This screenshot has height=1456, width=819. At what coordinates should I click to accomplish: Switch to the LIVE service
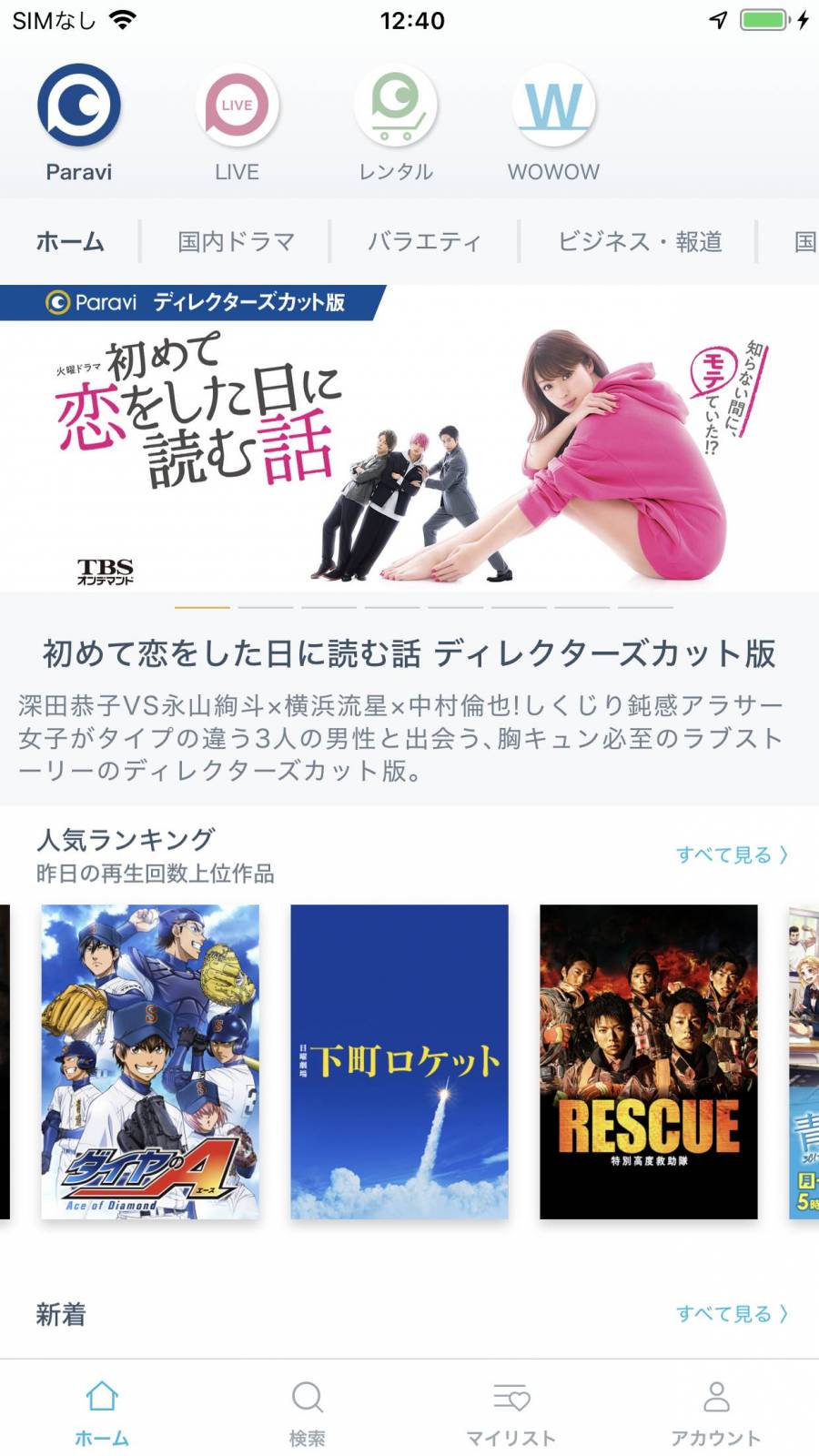tap(238, 106)
